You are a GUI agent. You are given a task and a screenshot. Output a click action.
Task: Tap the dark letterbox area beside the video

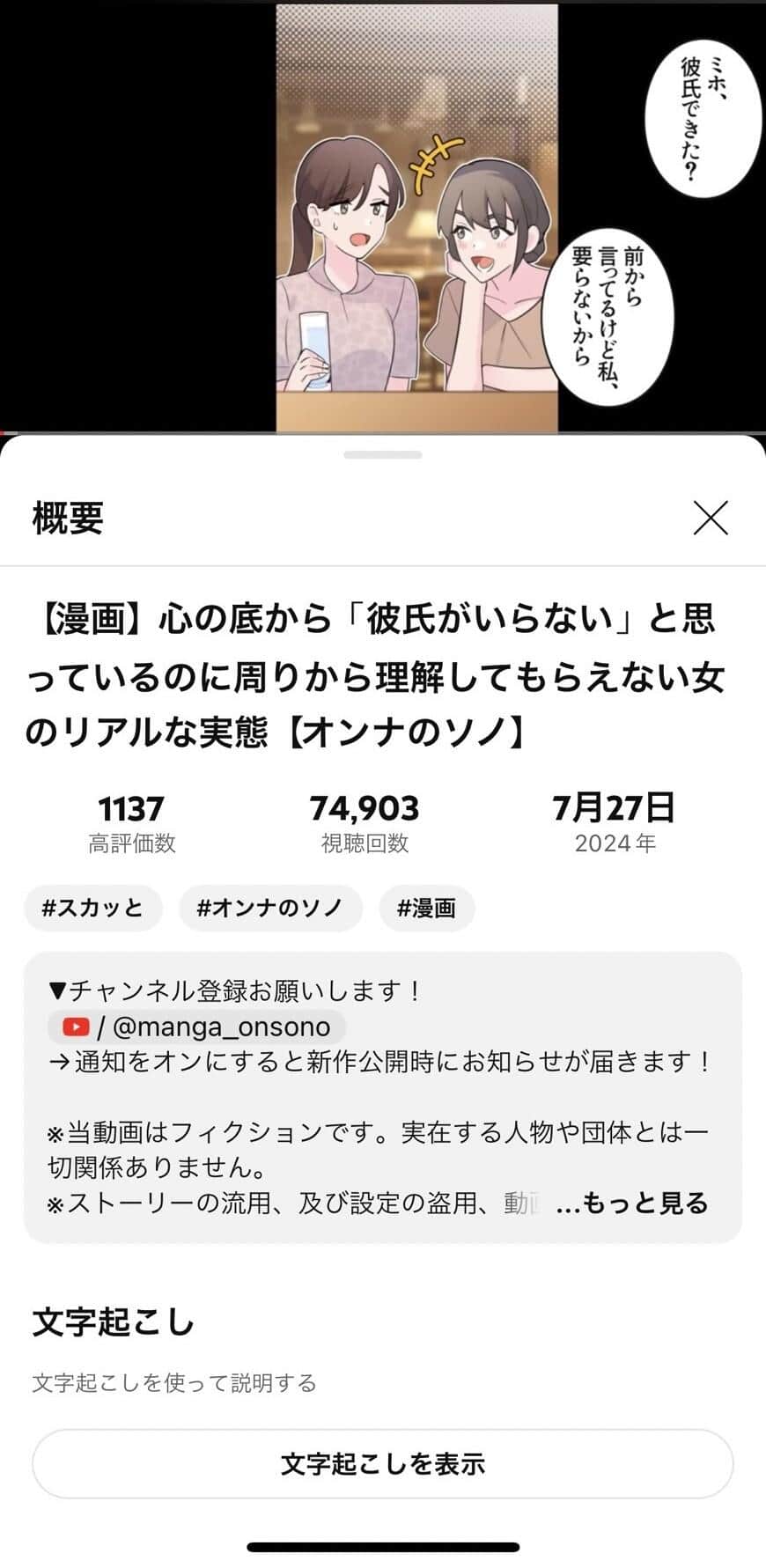[132, 220]
